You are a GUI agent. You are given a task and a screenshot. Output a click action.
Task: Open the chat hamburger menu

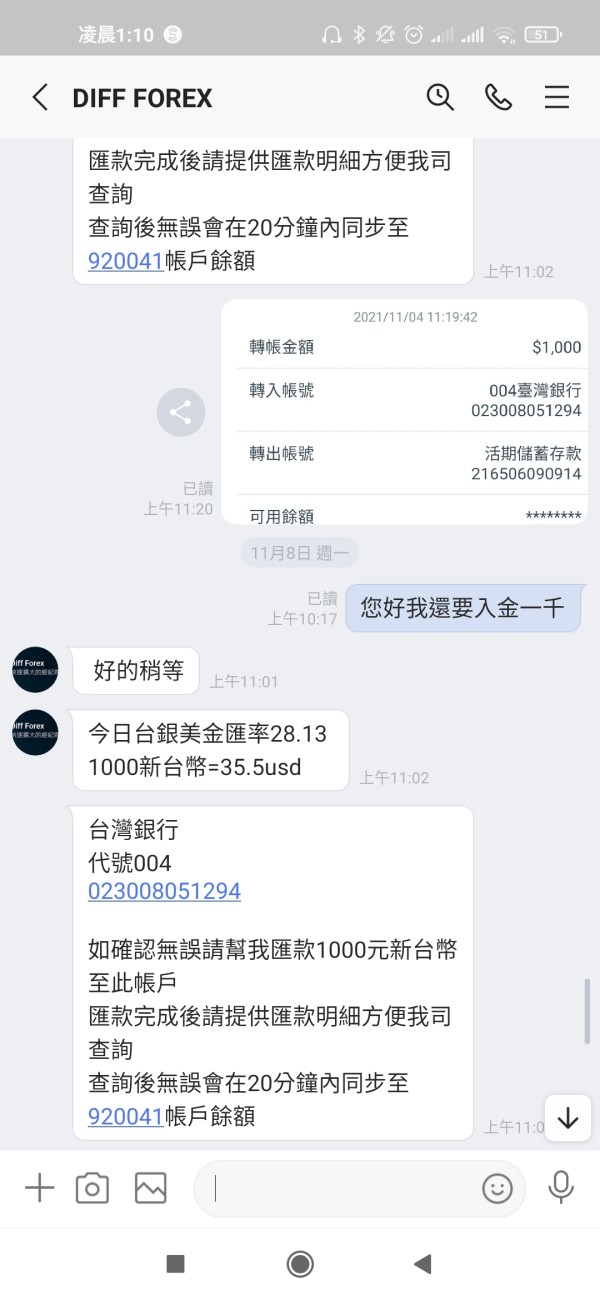point(557,97)
